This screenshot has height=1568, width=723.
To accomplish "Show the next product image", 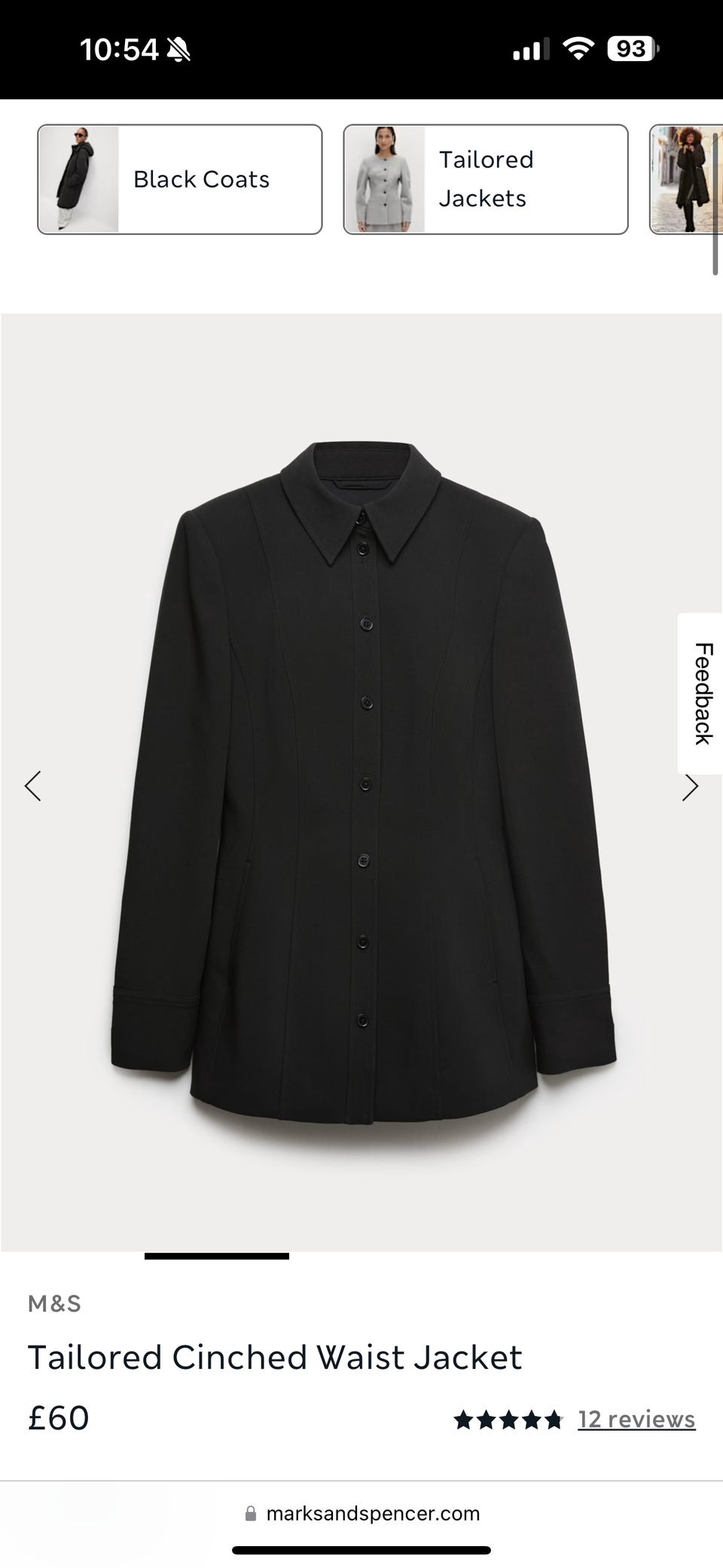I will [690, 787].
